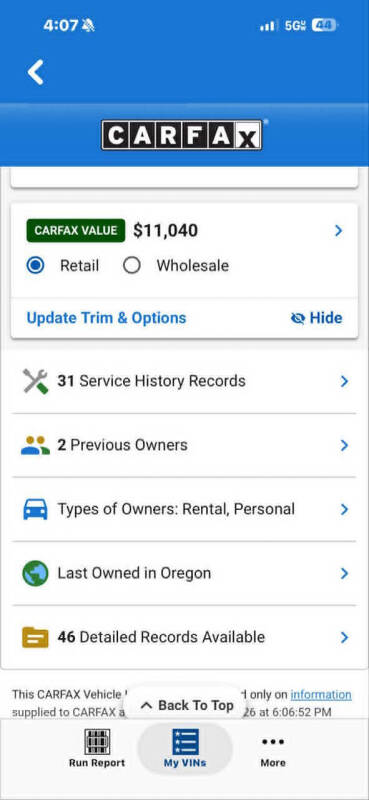This screenshot has height=800, width=369.
Task: View the 2 Previous Owners row
Action: 184,445
